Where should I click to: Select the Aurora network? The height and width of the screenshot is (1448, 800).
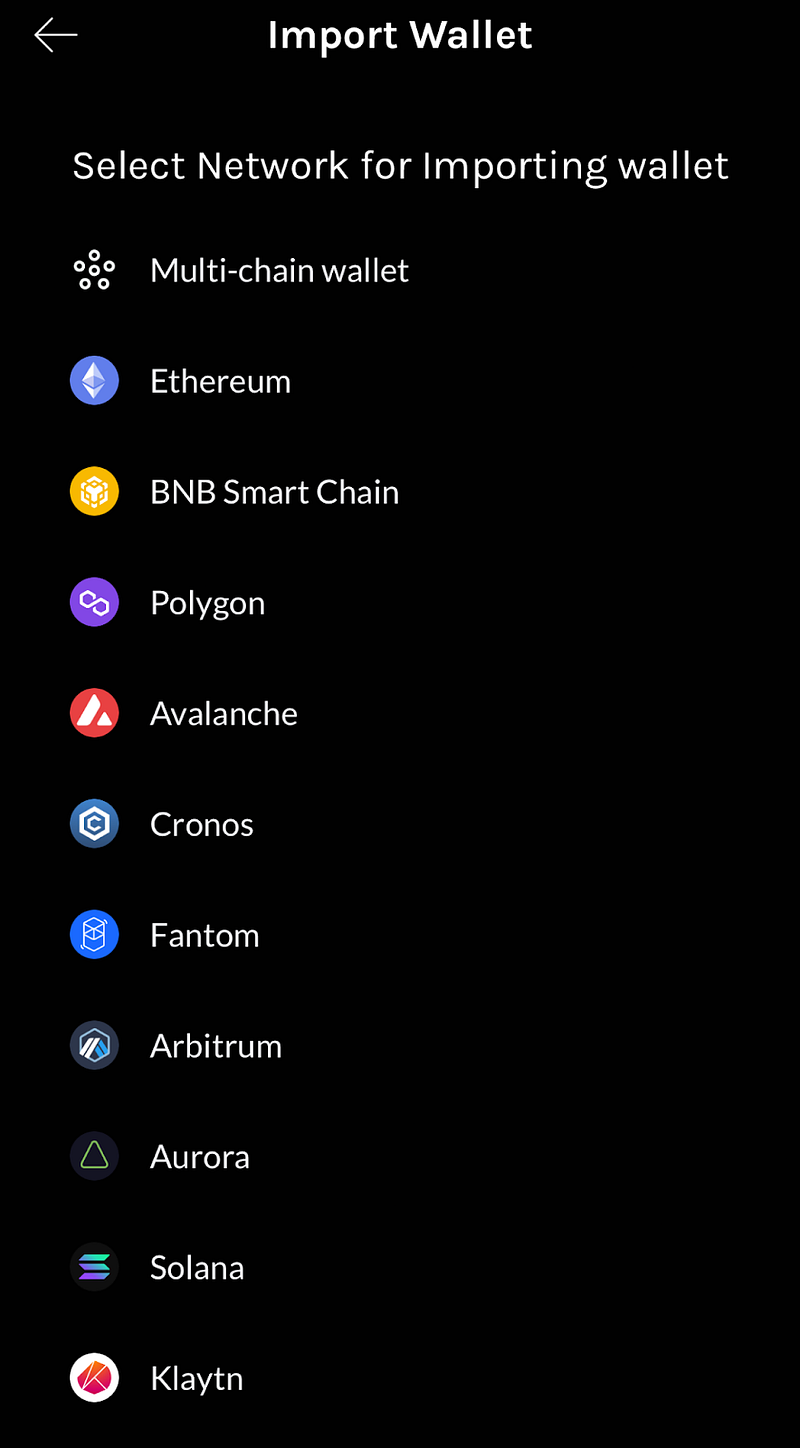[x=199, y=1157]
